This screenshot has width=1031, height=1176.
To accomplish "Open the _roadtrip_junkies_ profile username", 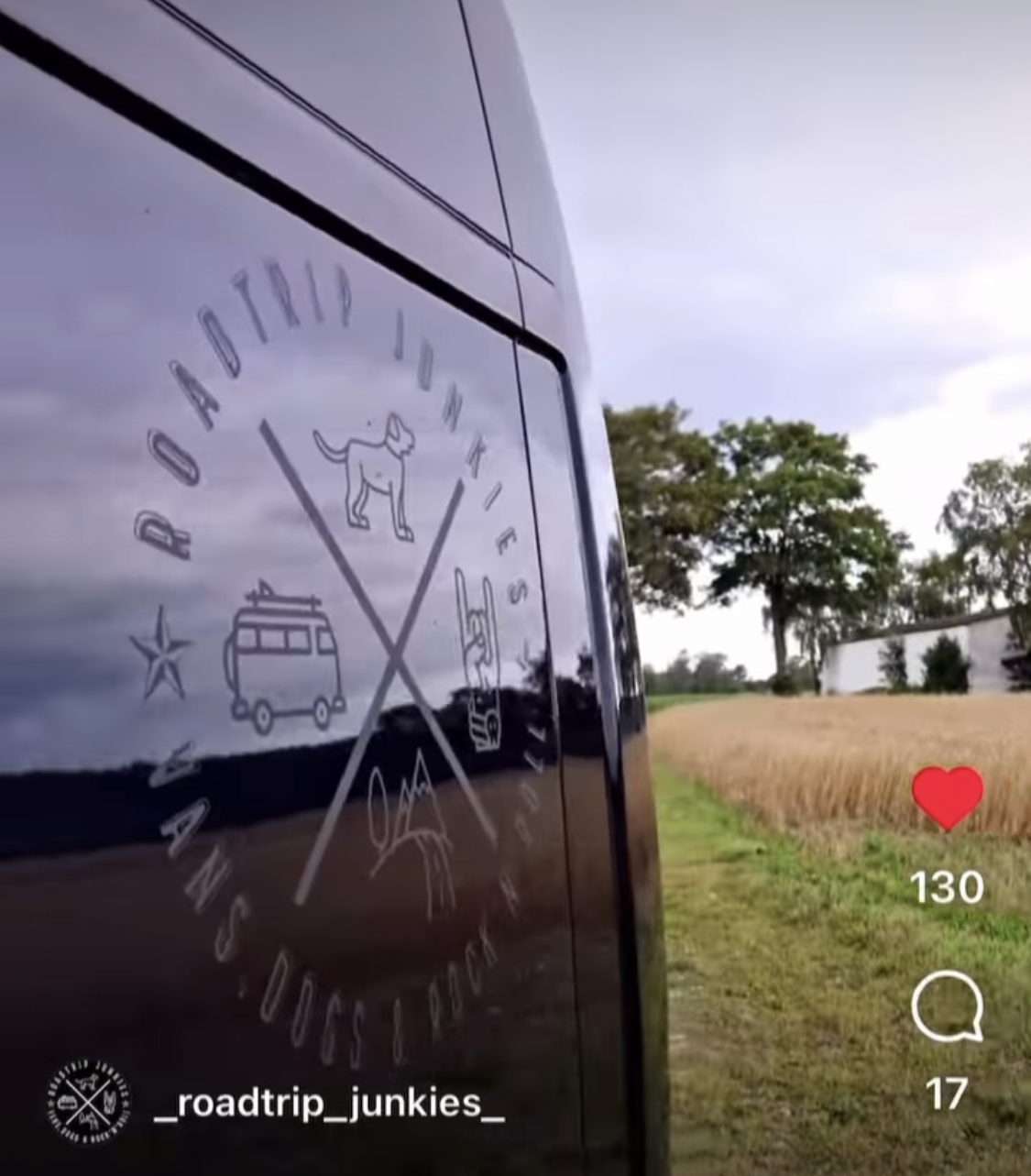I will pos(328,1103).
